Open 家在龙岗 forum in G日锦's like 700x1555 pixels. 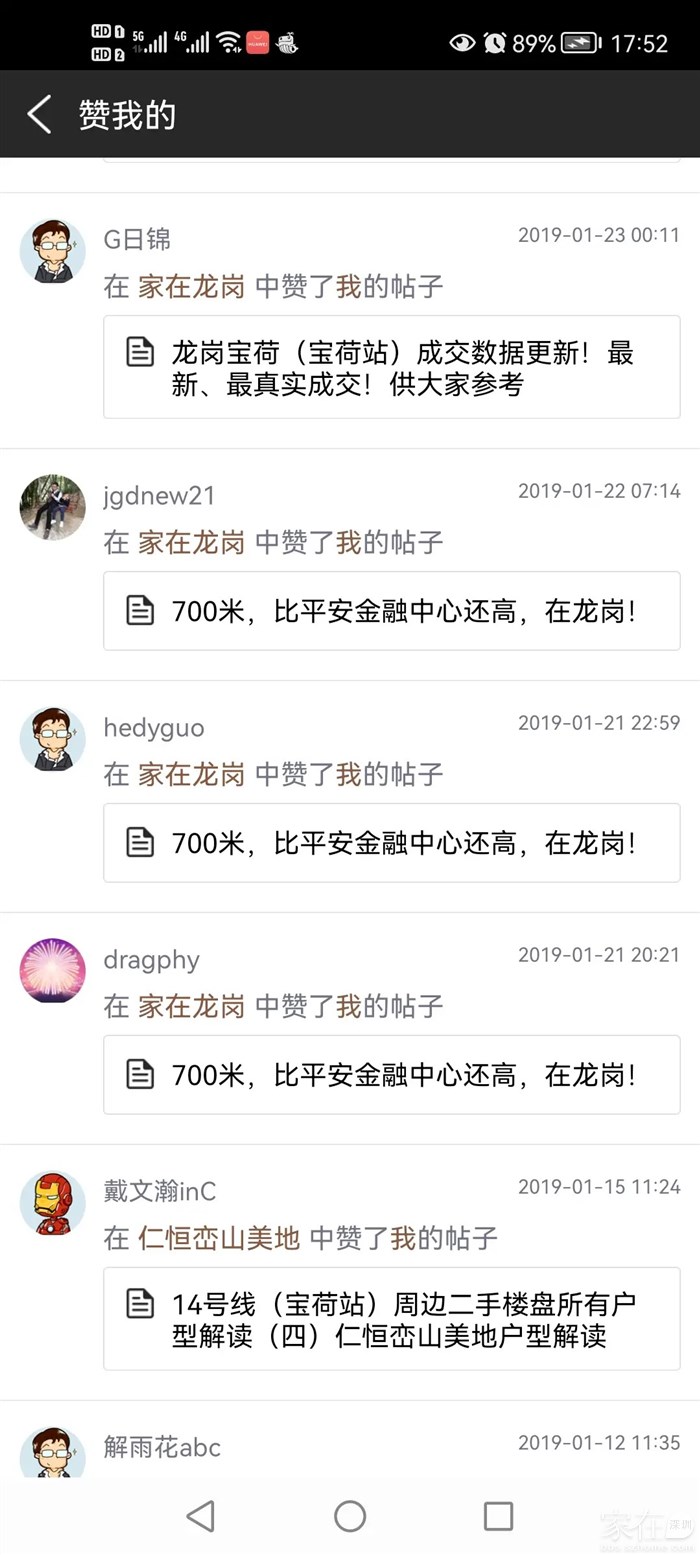pos(191,287)
